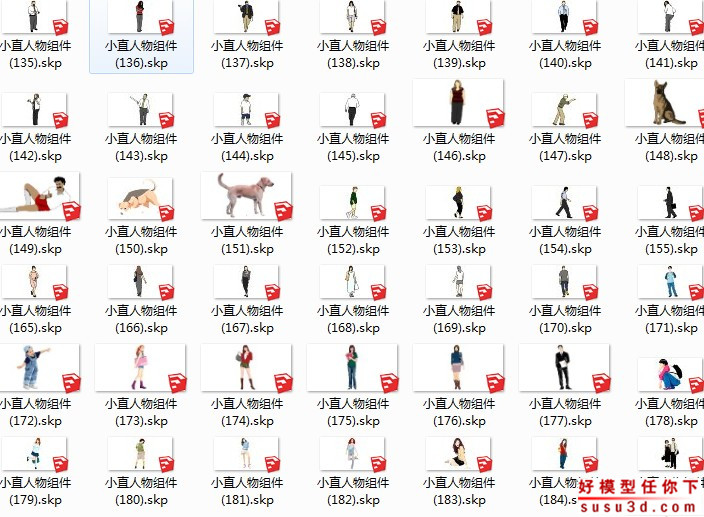
Task: Select the dog file (151).skp
Action: click(246, 195)
